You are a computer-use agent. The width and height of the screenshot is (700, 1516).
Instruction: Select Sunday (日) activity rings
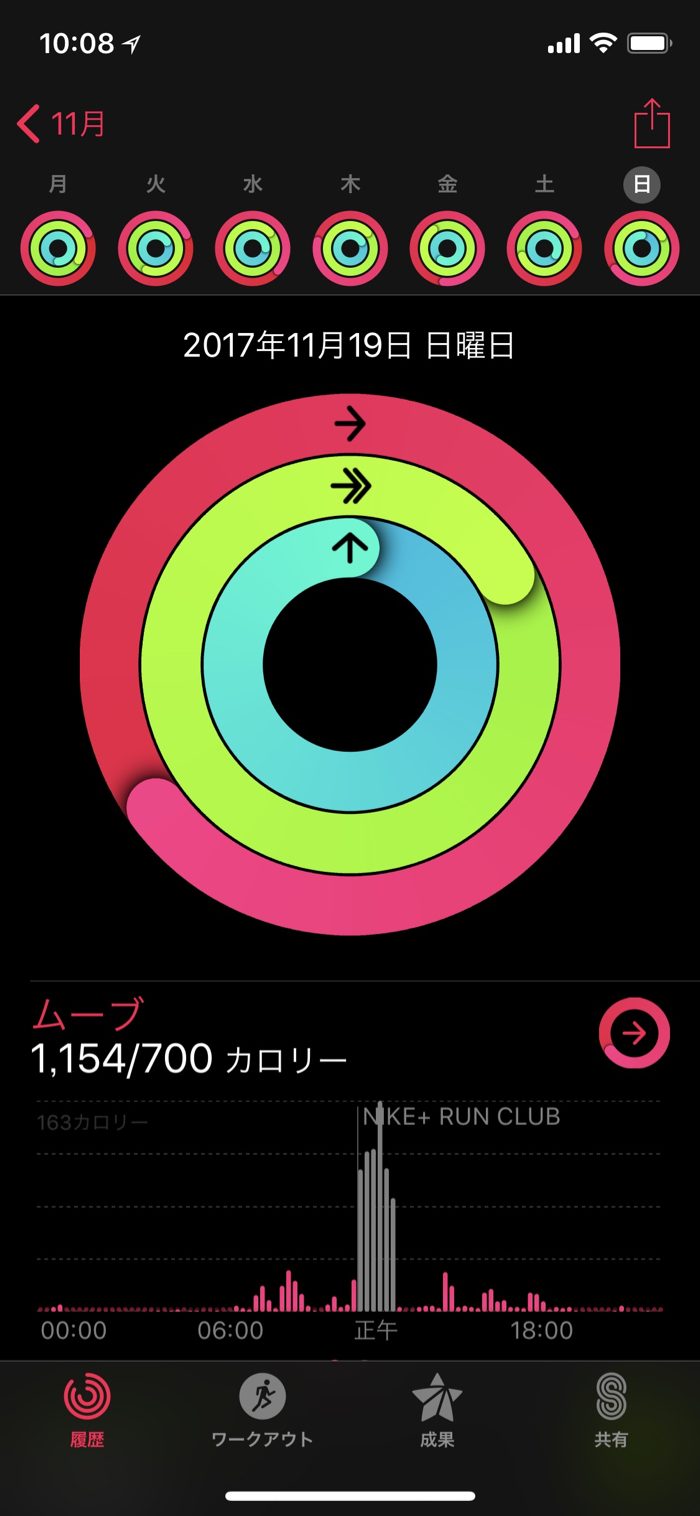(641, 248)
